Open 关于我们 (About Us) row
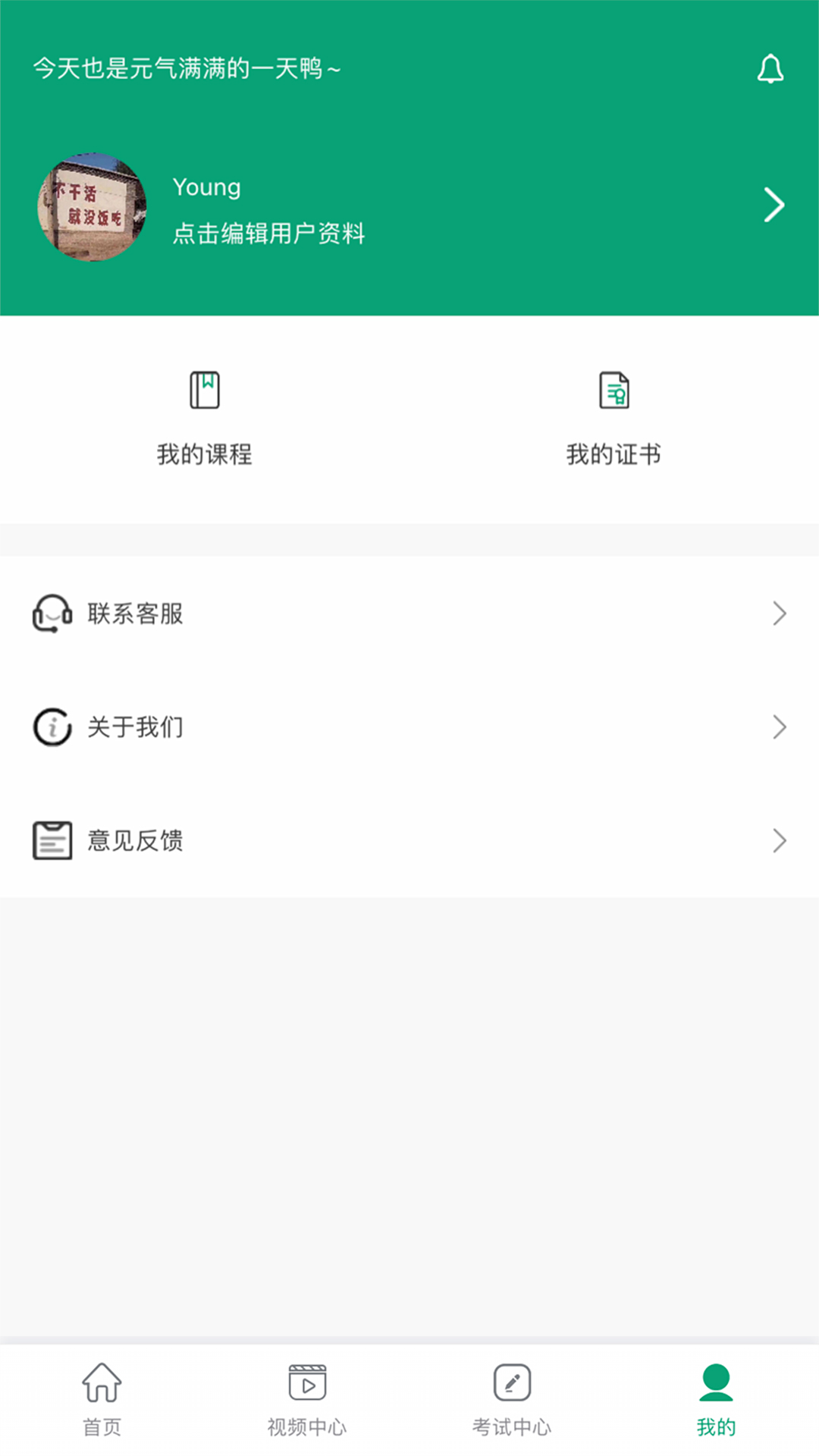819x1456 pixels. (409, 727)
